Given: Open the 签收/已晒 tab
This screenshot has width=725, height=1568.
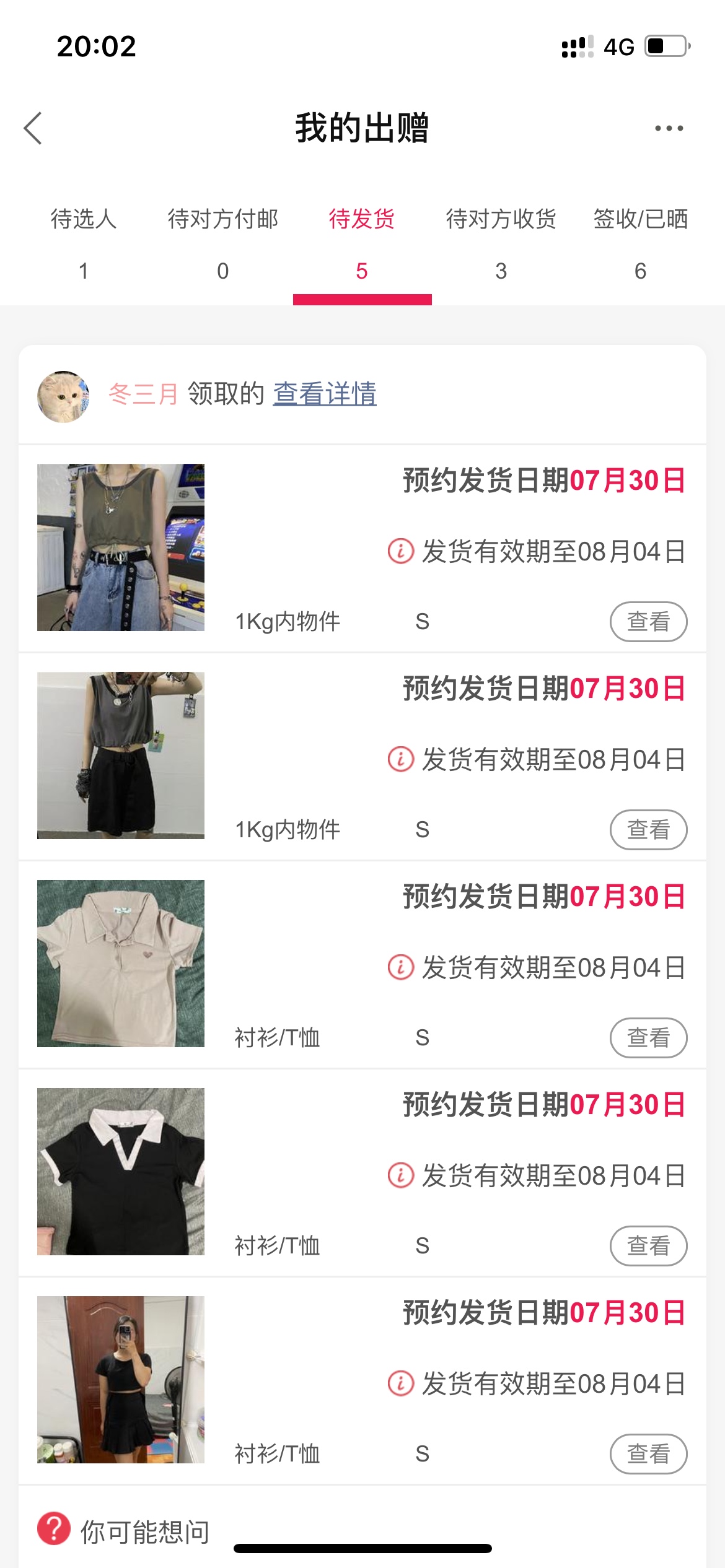Looking at the screenshot, I should click(x=640, y=243).
